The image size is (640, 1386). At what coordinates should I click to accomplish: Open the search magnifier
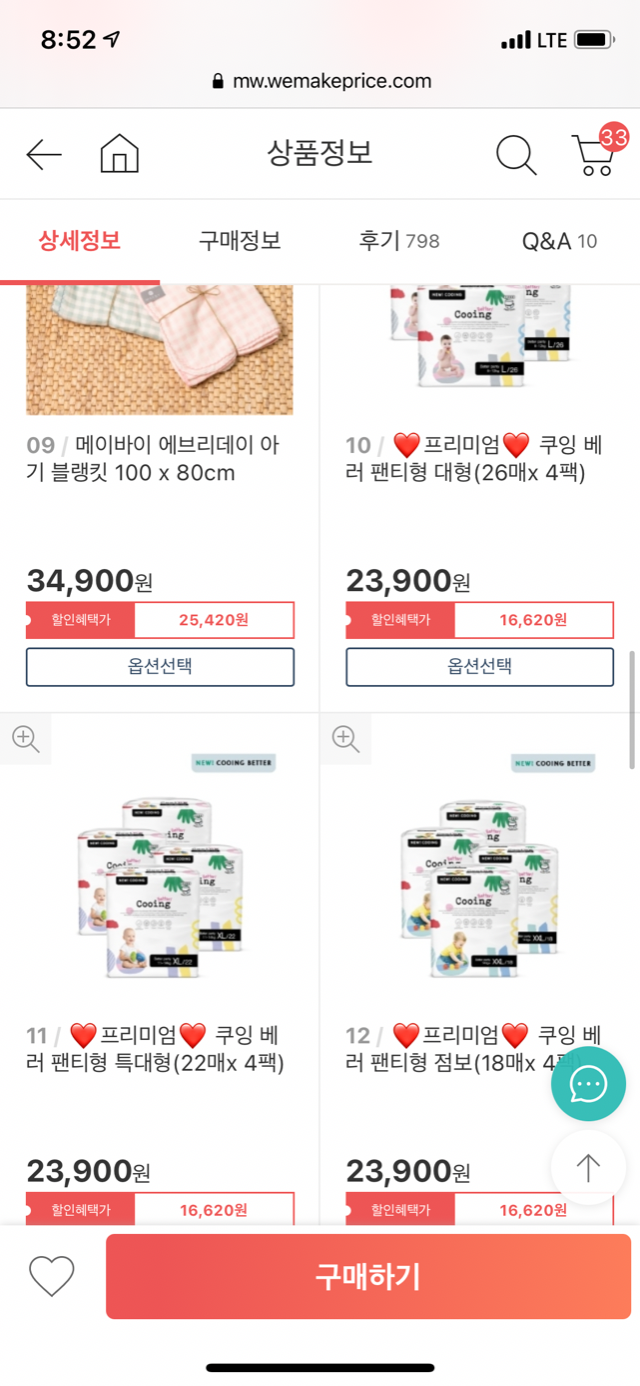[516, 155]
